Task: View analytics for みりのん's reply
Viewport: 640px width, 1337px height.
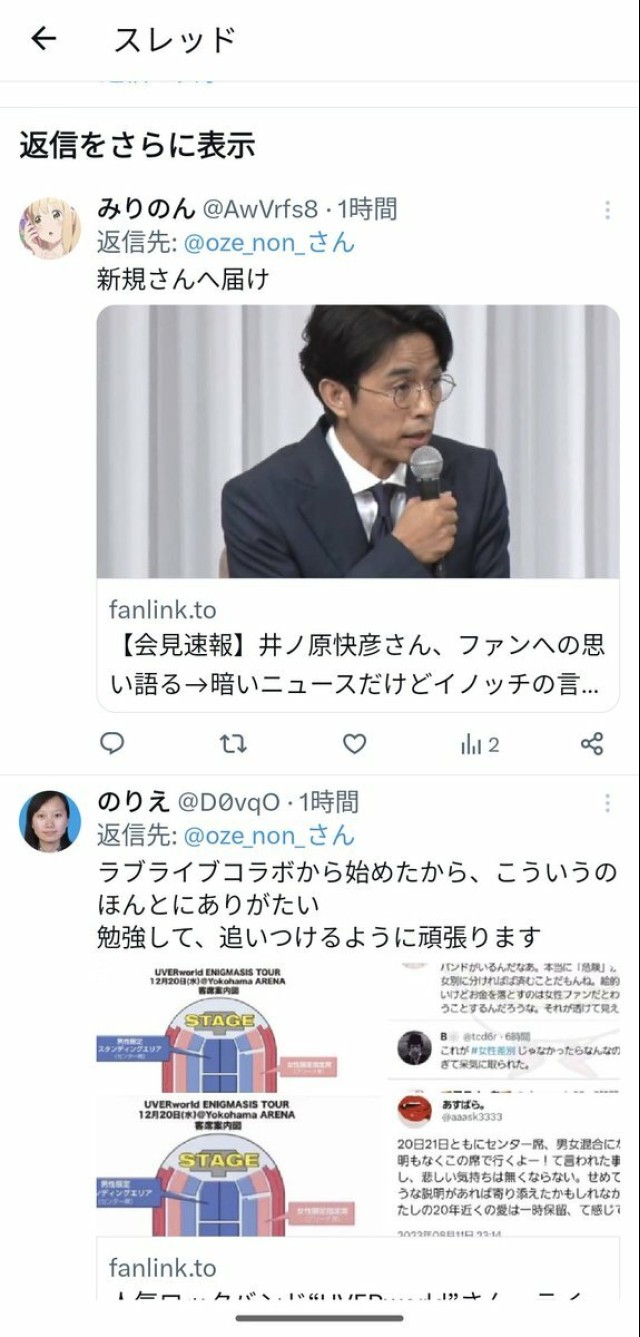Action: click(x=479, y=744)
